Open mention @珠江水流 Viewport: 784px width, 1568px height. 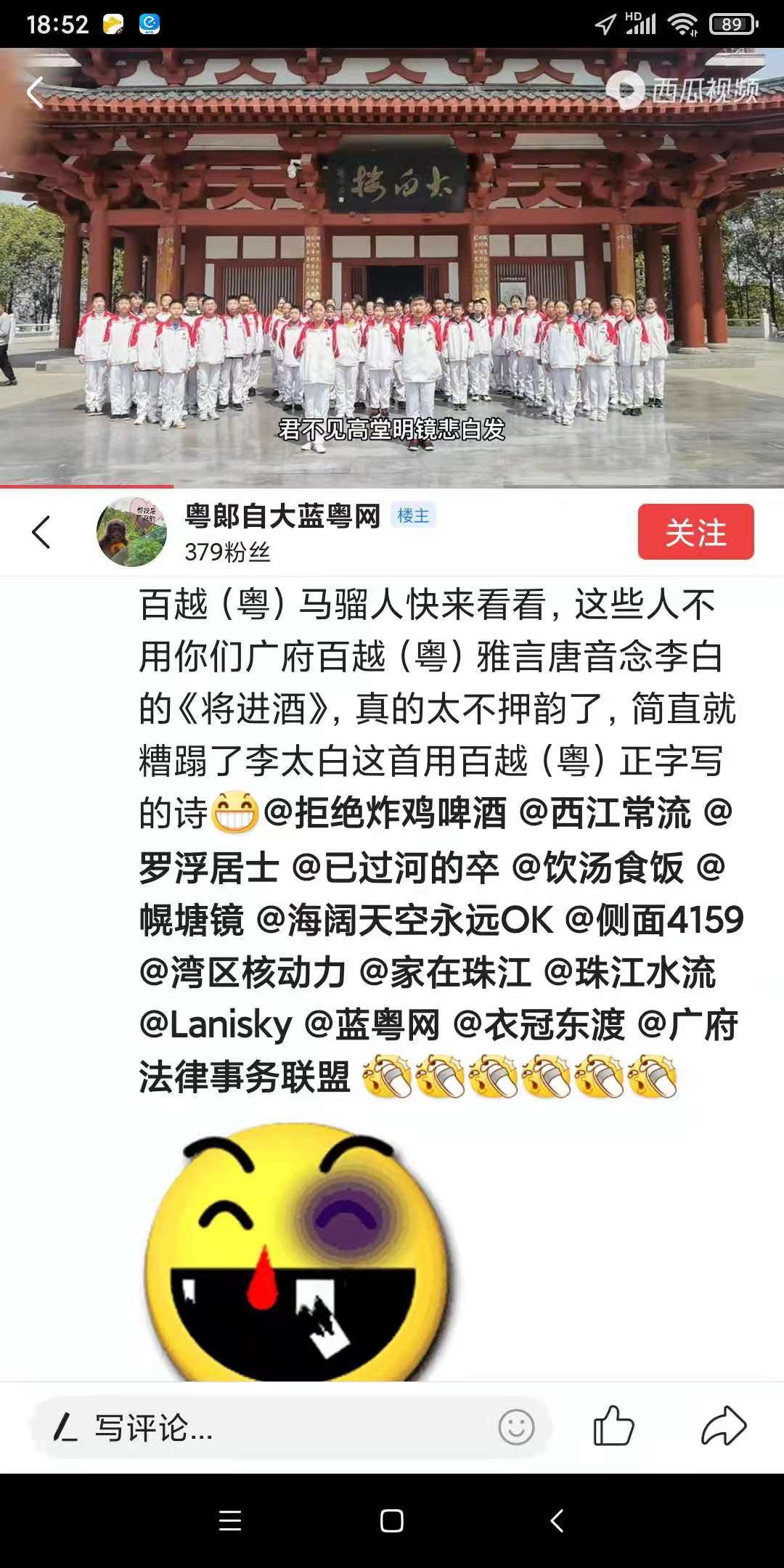630,973
